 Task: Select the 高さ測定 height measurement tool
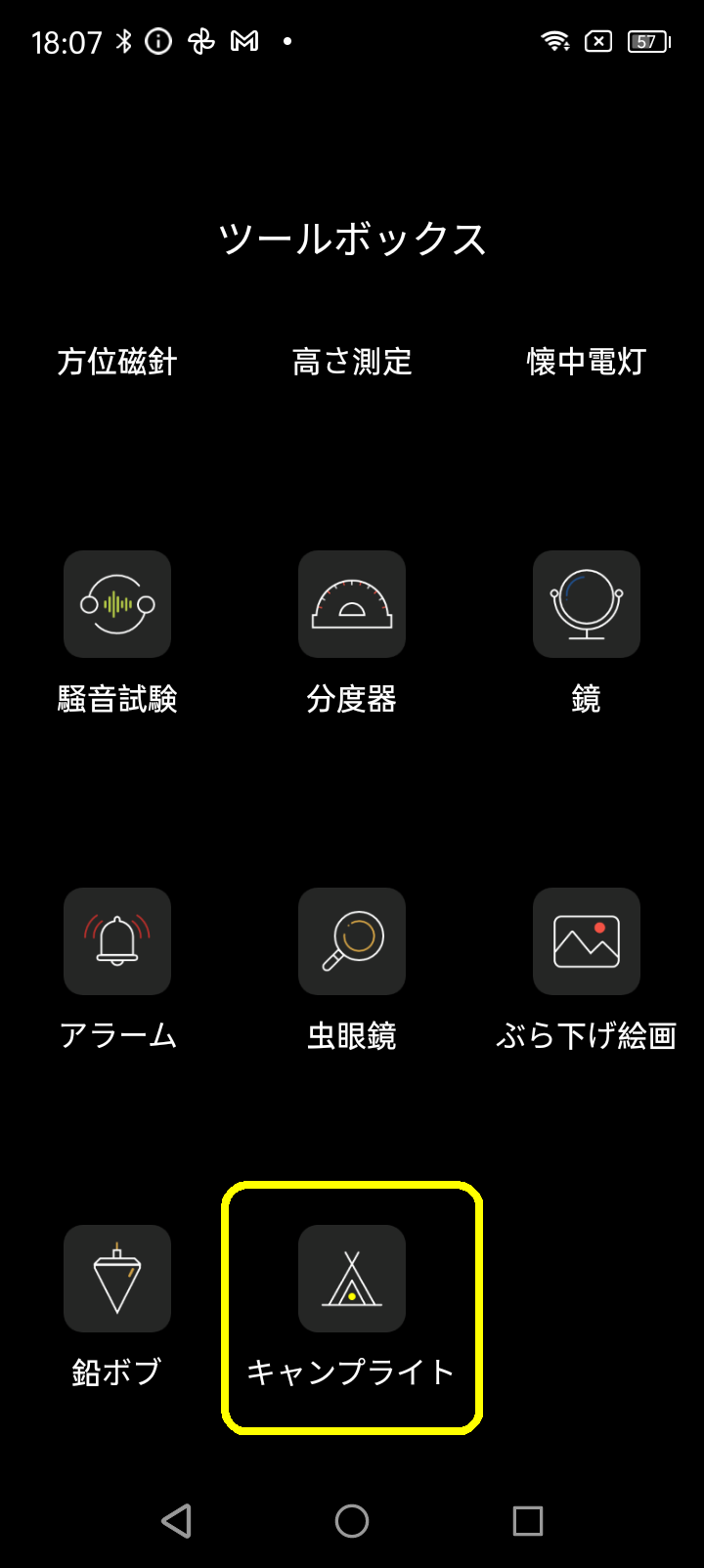352,362
